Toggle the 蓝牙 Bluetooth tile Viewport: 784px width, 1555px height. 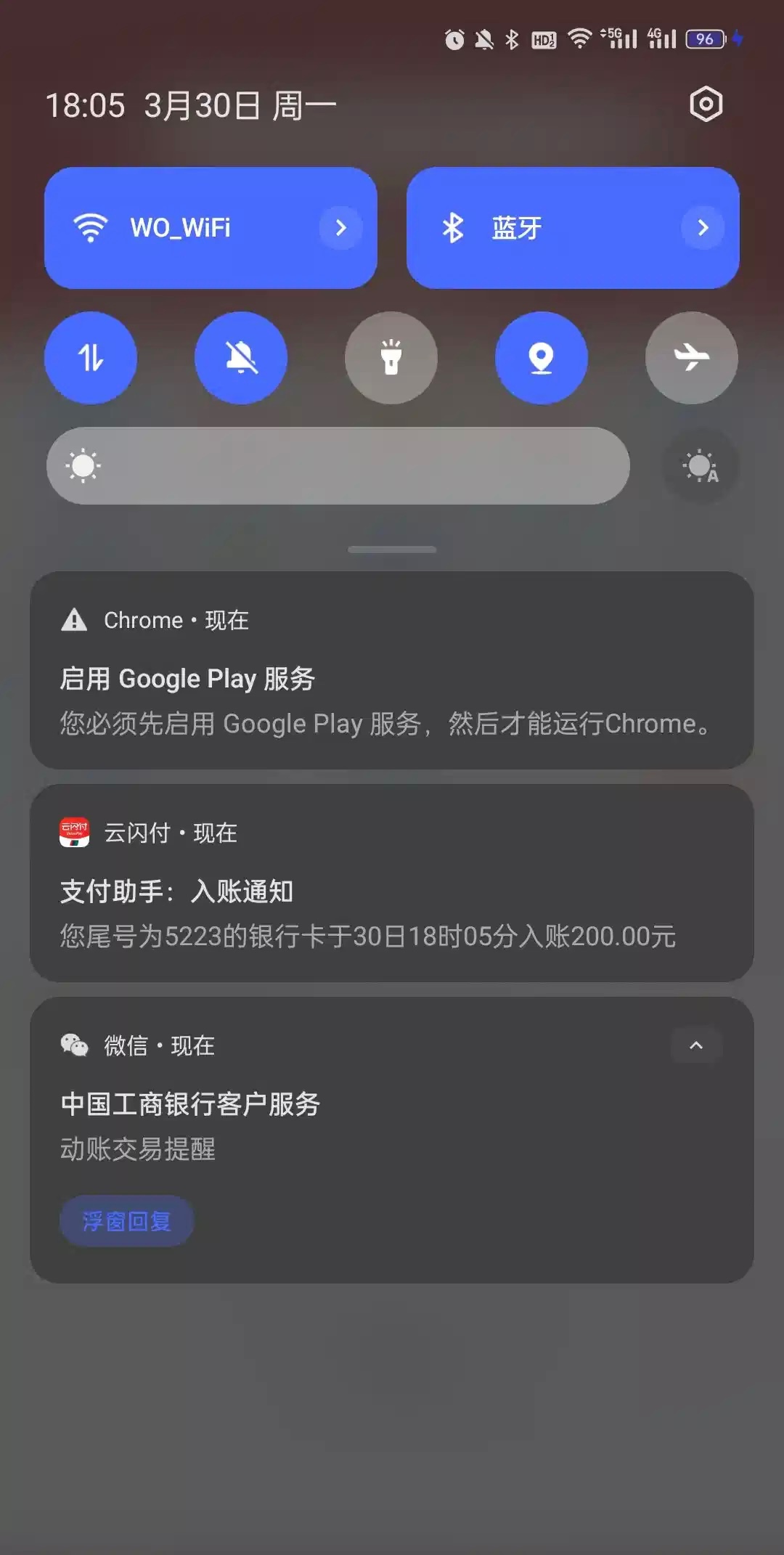tap(537, 228)
